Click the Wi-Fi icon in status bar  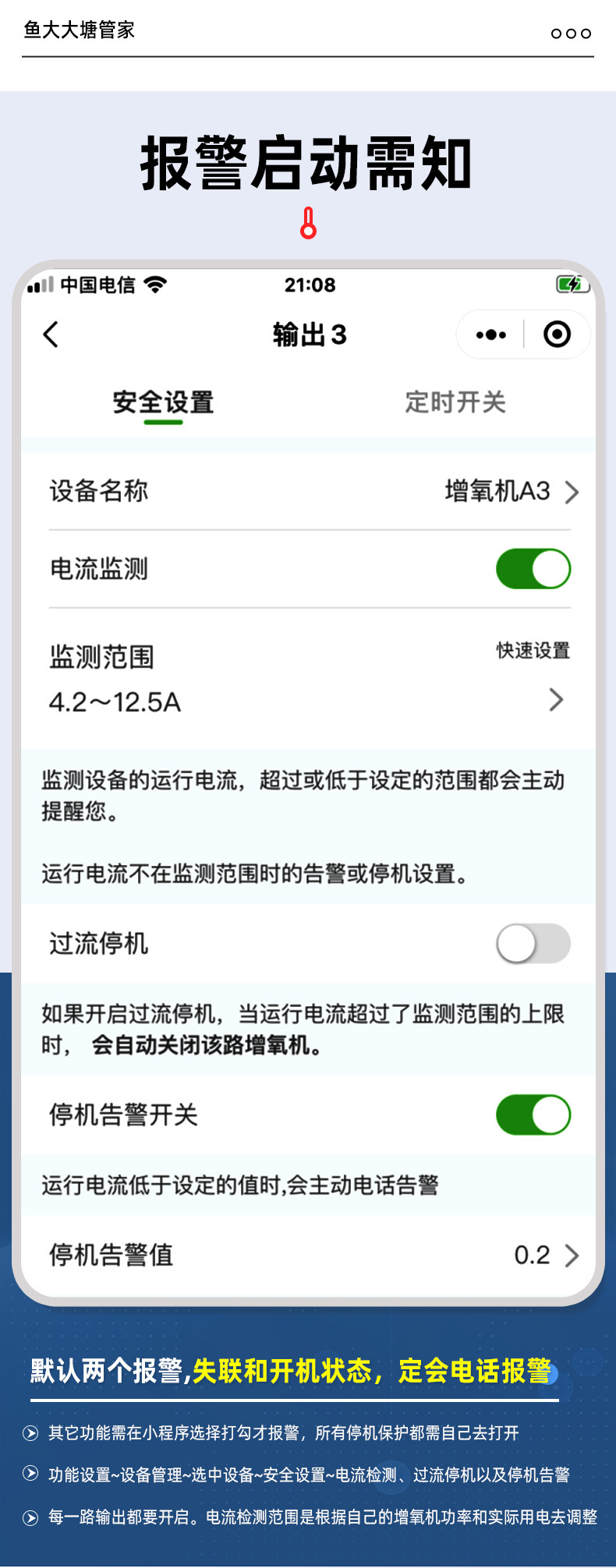(153, 285)
